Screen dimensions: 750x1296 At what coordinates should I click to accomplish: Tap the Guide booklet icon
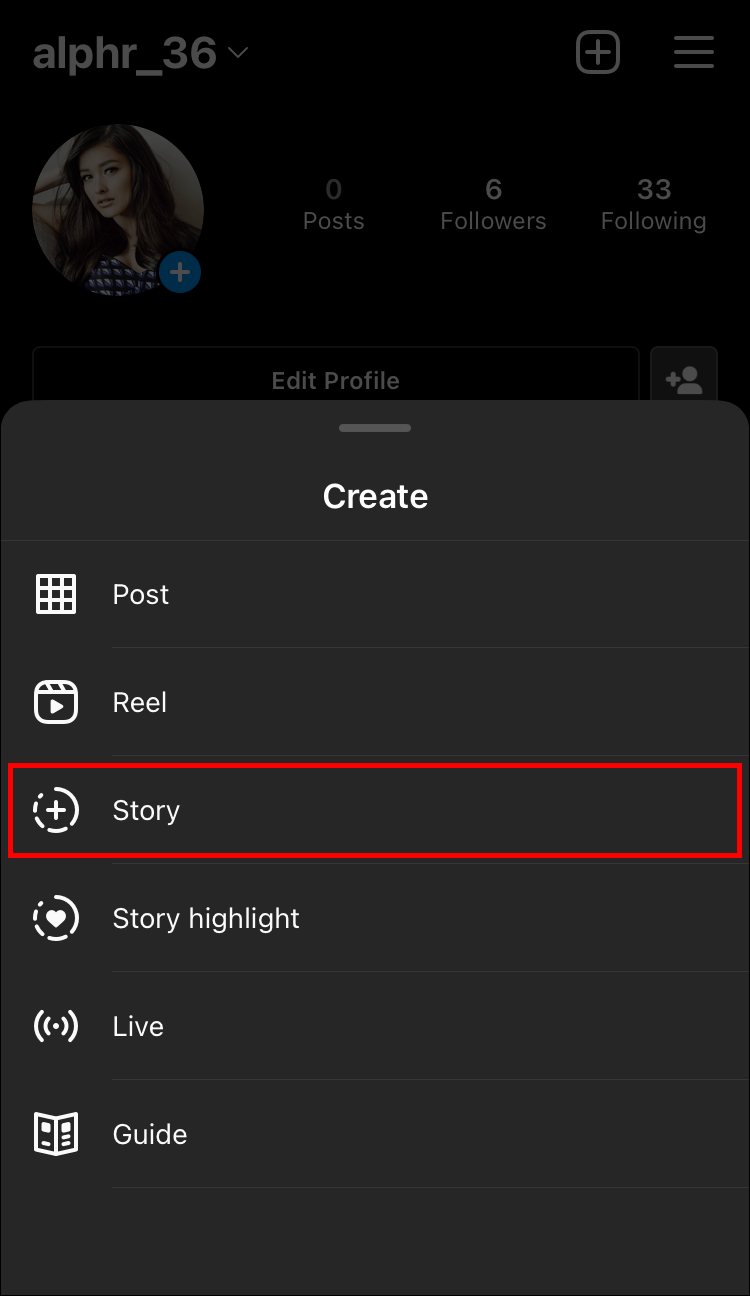pos(56,1133)
